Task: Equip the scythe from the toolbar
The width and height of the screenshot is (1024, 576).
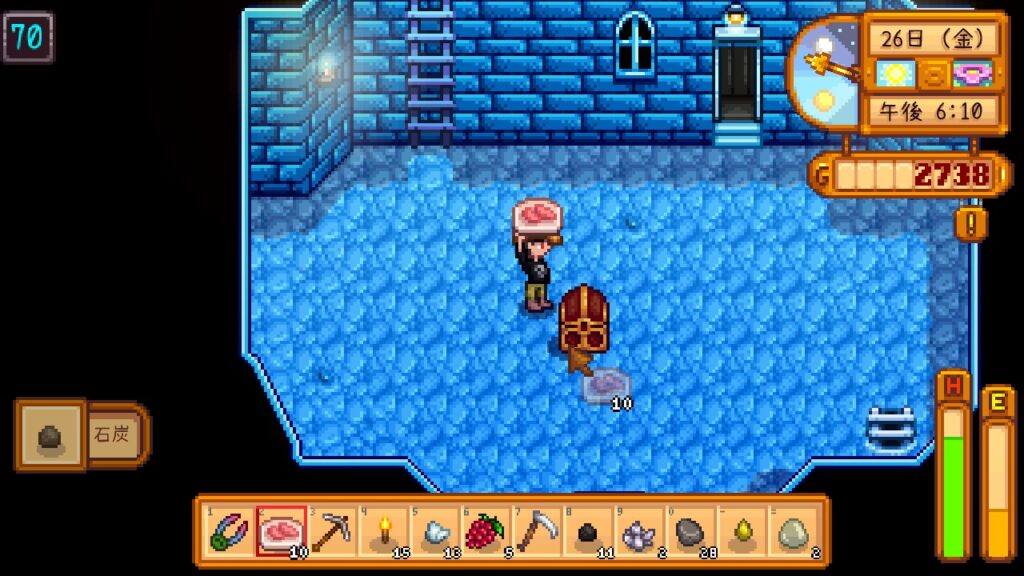Action: [536, 531]
